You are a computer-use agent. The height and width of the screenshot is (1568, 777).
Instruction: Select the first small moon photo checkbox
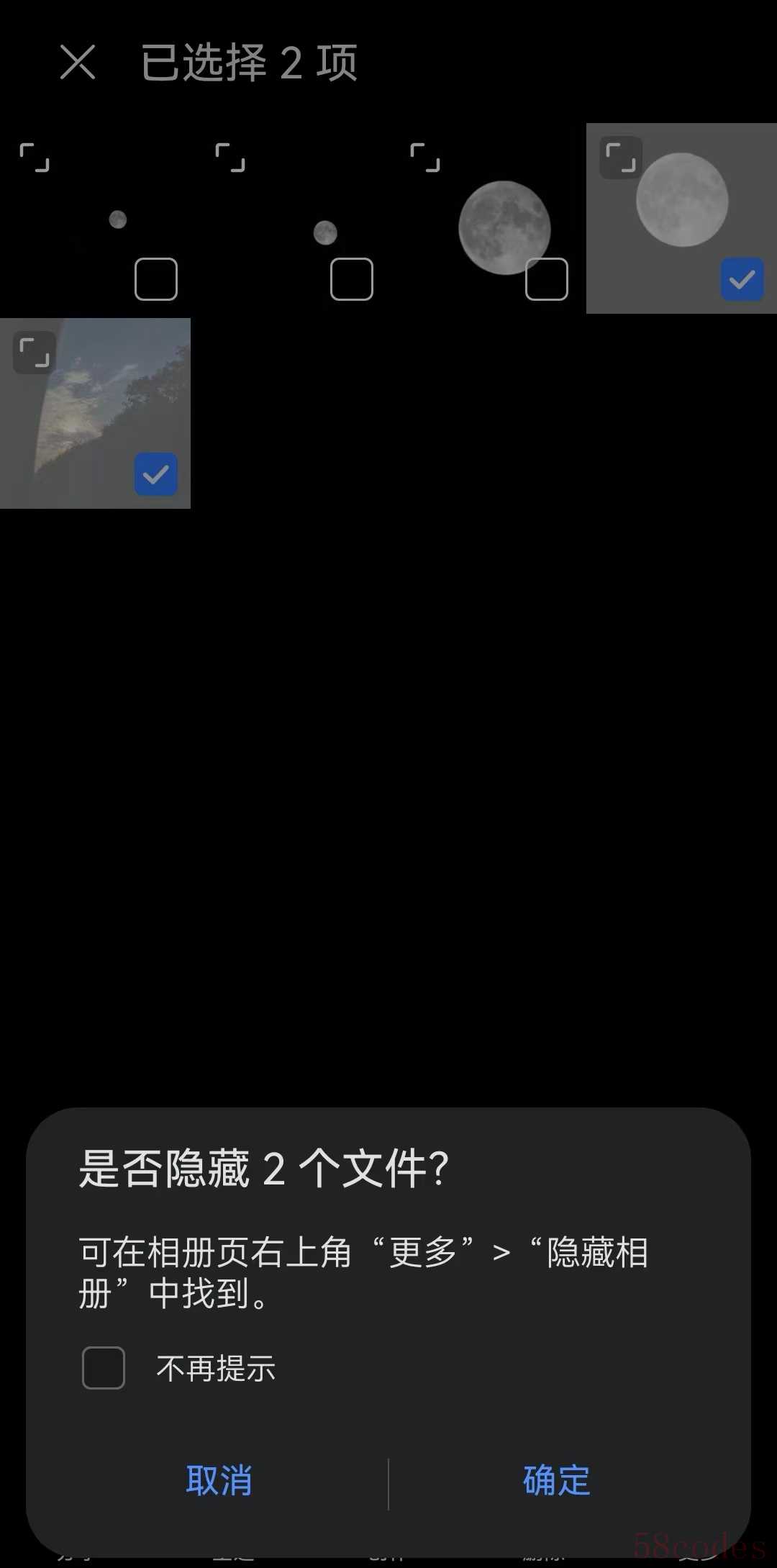[x=156, y=279]
